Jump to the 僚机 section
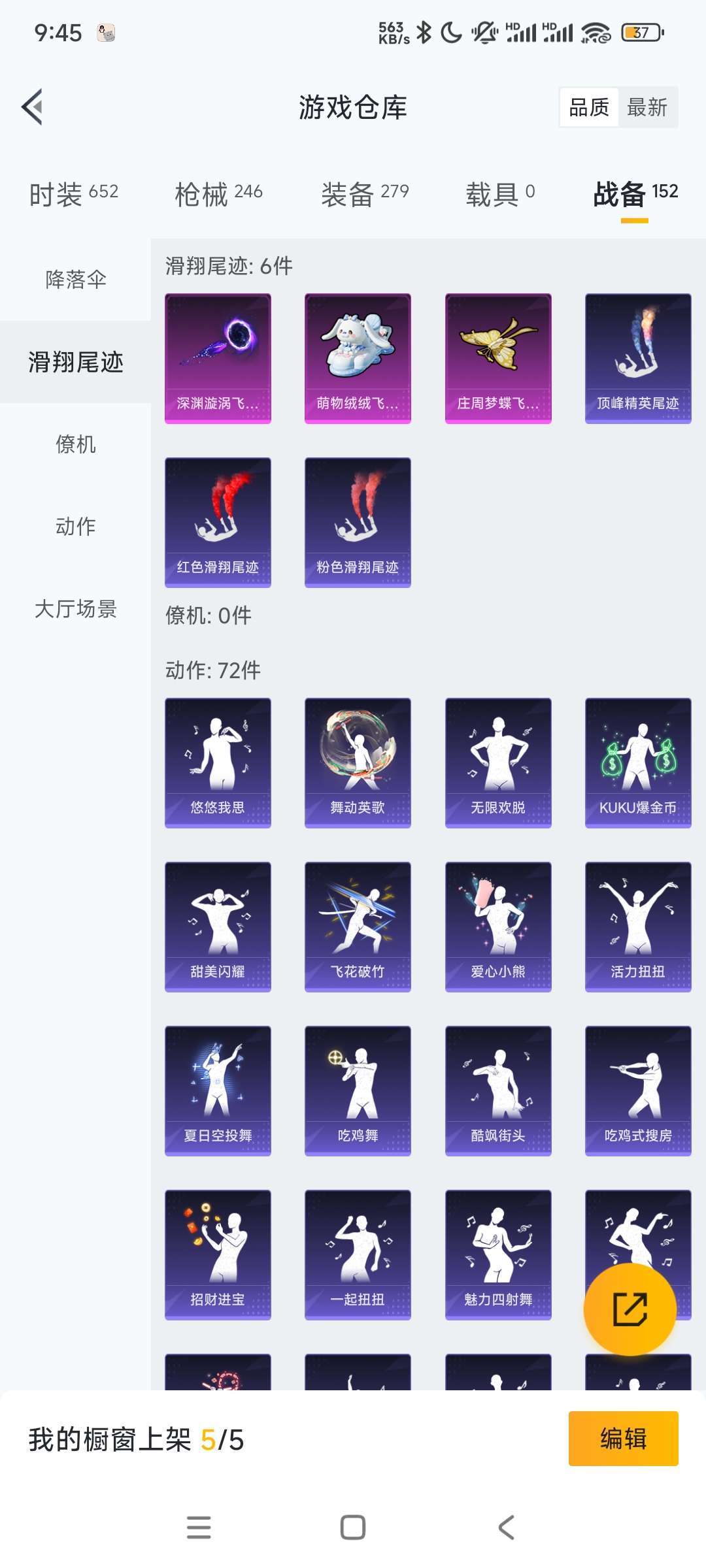This screenshot has height=1568, width=706. click(x=75, y=444)
